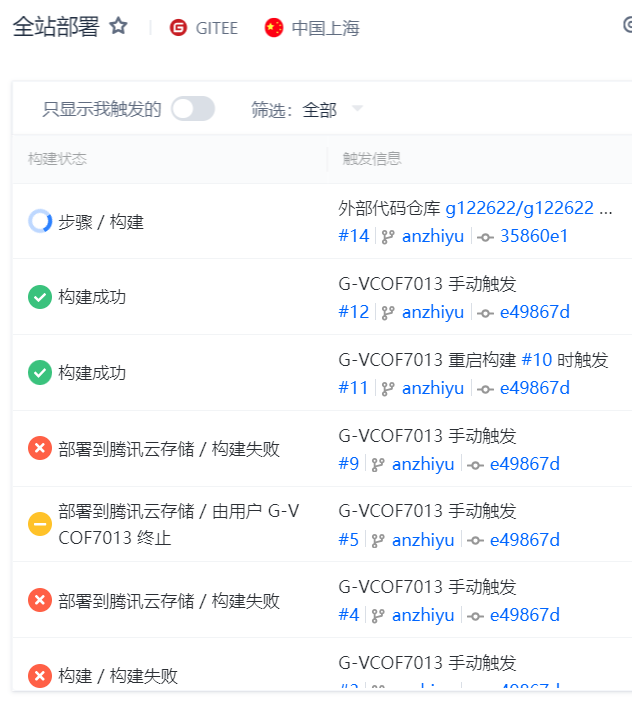Open repository link g122622/g122622

tap(519, 208)
